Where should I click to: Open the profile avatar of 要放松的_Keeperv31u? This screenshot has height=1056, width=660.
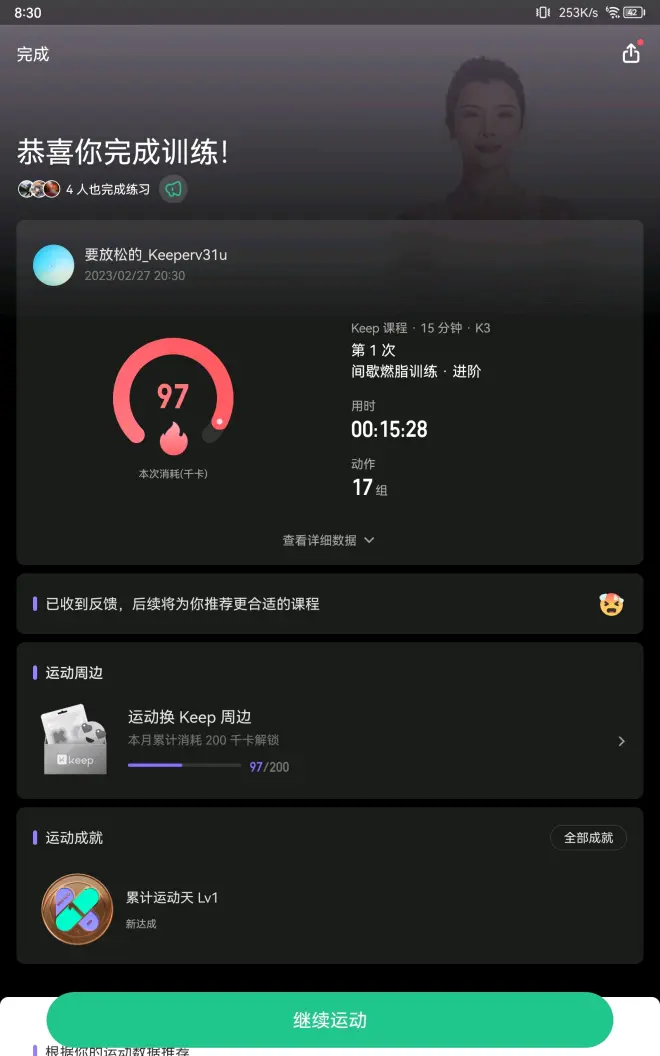(x=54, y=265)
